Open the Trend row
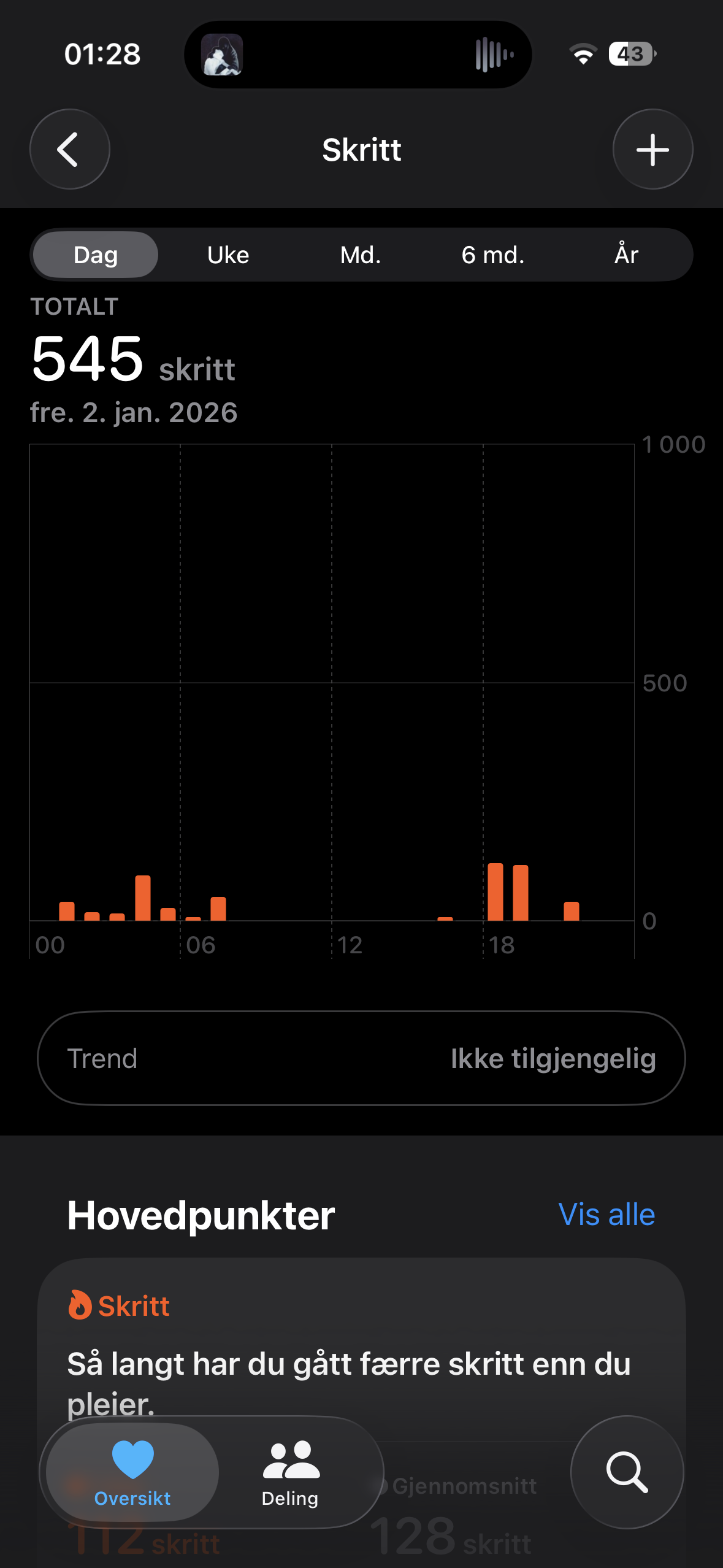This screenshot has width=723, height=1568. pos(361,1058)
